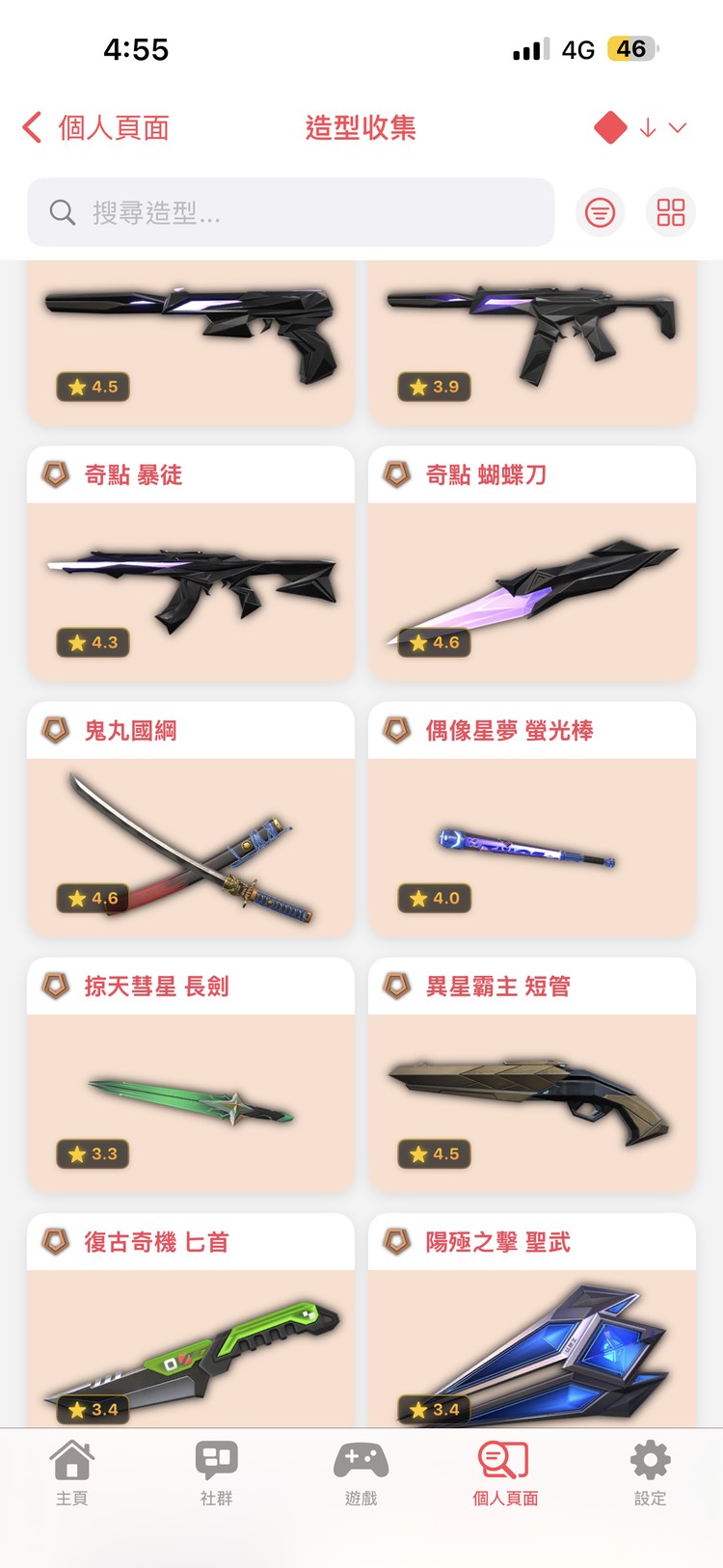
Task: Tap the star rating on 鬼丸國綱
Action: (93, 898)
